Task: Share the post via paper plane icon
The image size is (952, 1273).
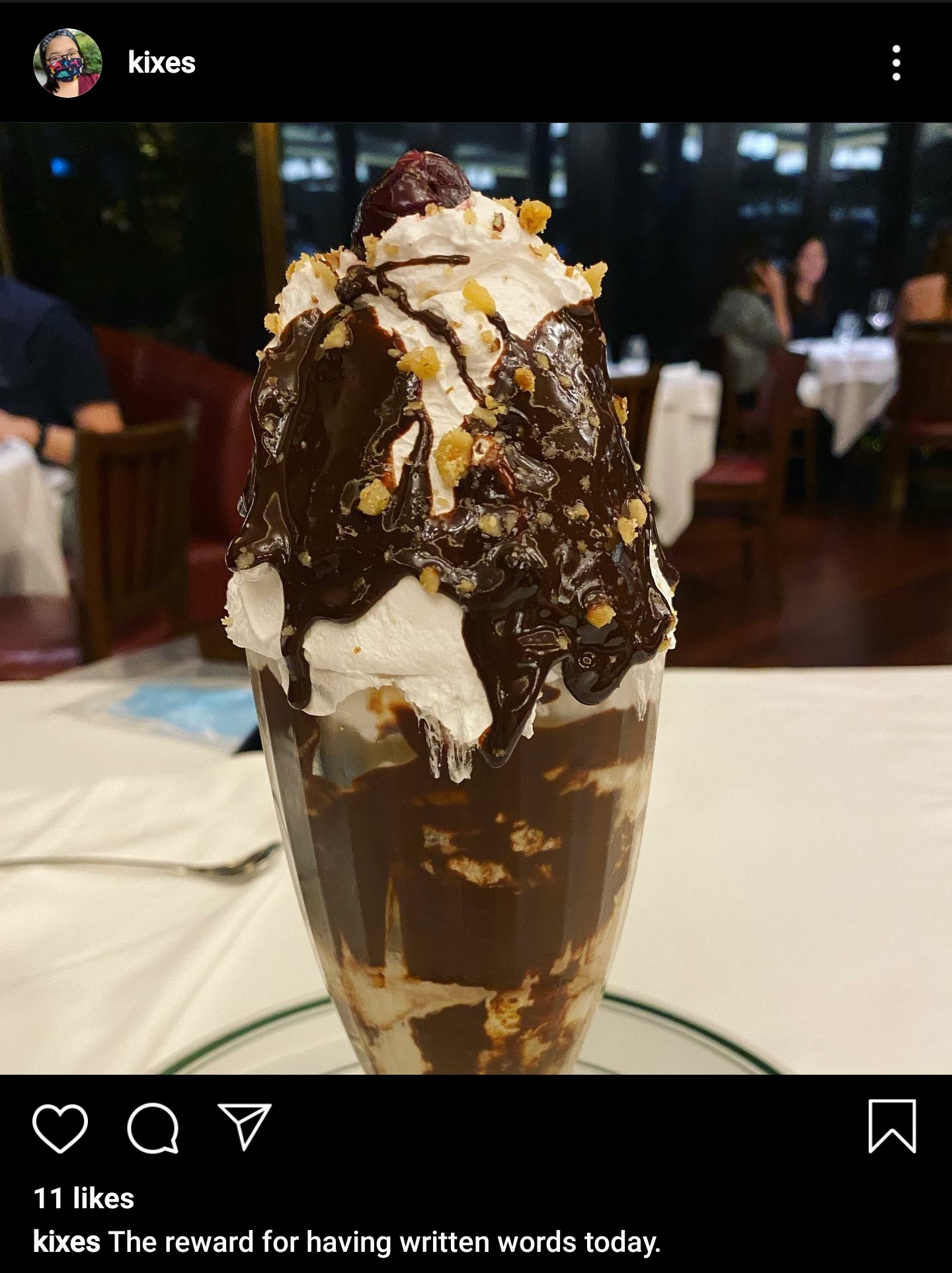Action: (x=245, y=1126)
